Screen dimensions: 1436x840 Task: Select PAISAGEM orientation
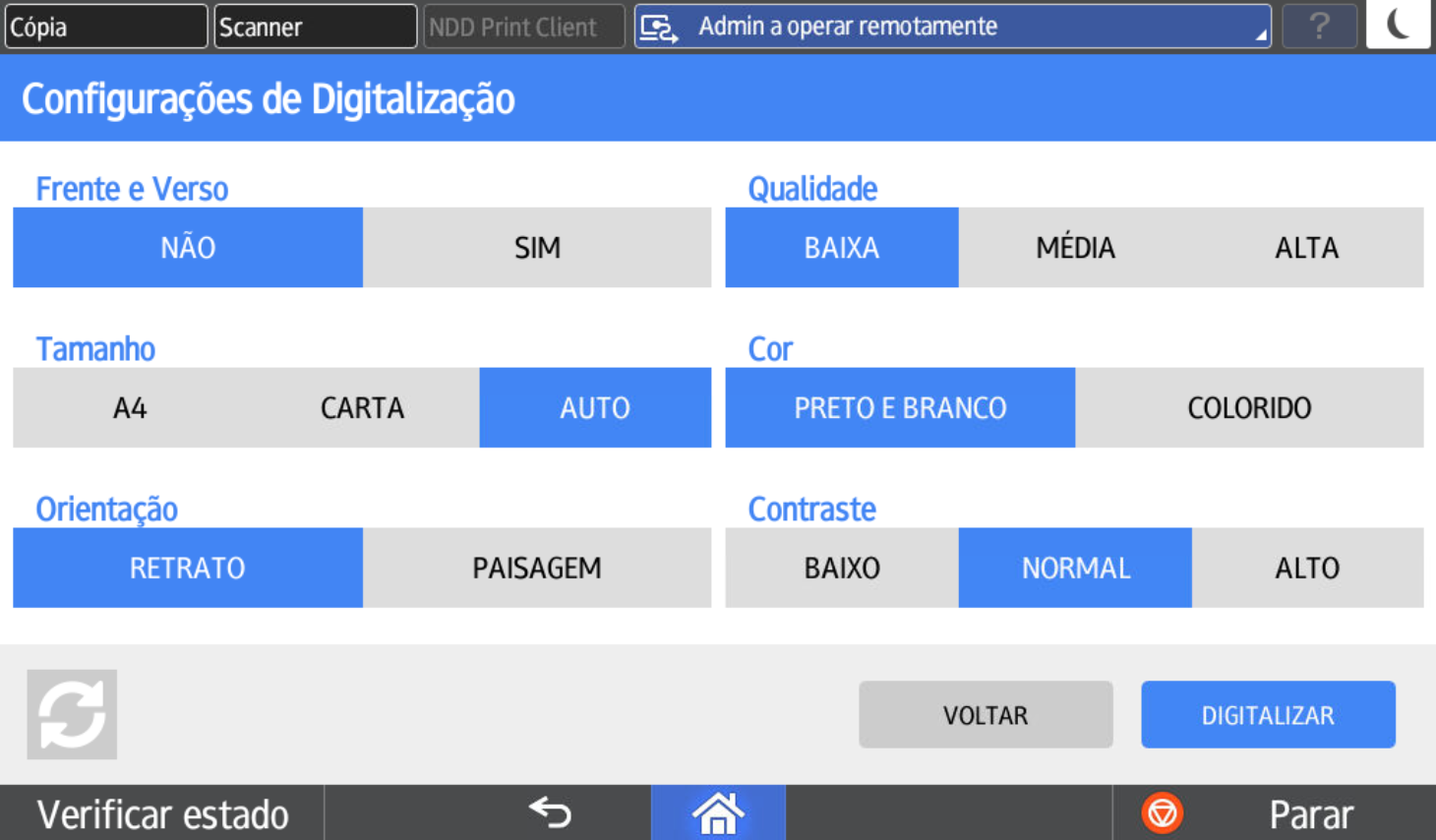pos(537,569)
